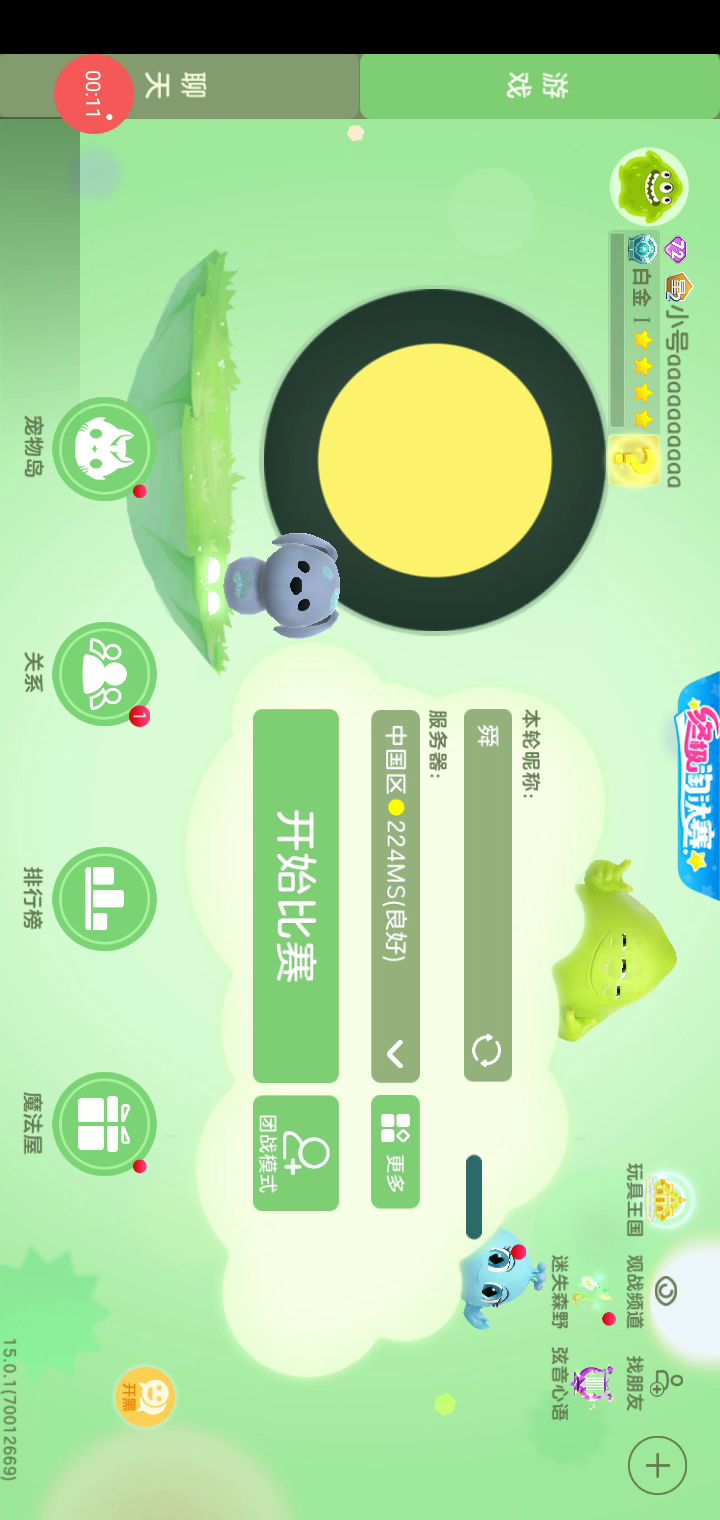Open 团战模式 team battle mode
This screenshot has width=720, height=1520.
[x=296, y=1153]
